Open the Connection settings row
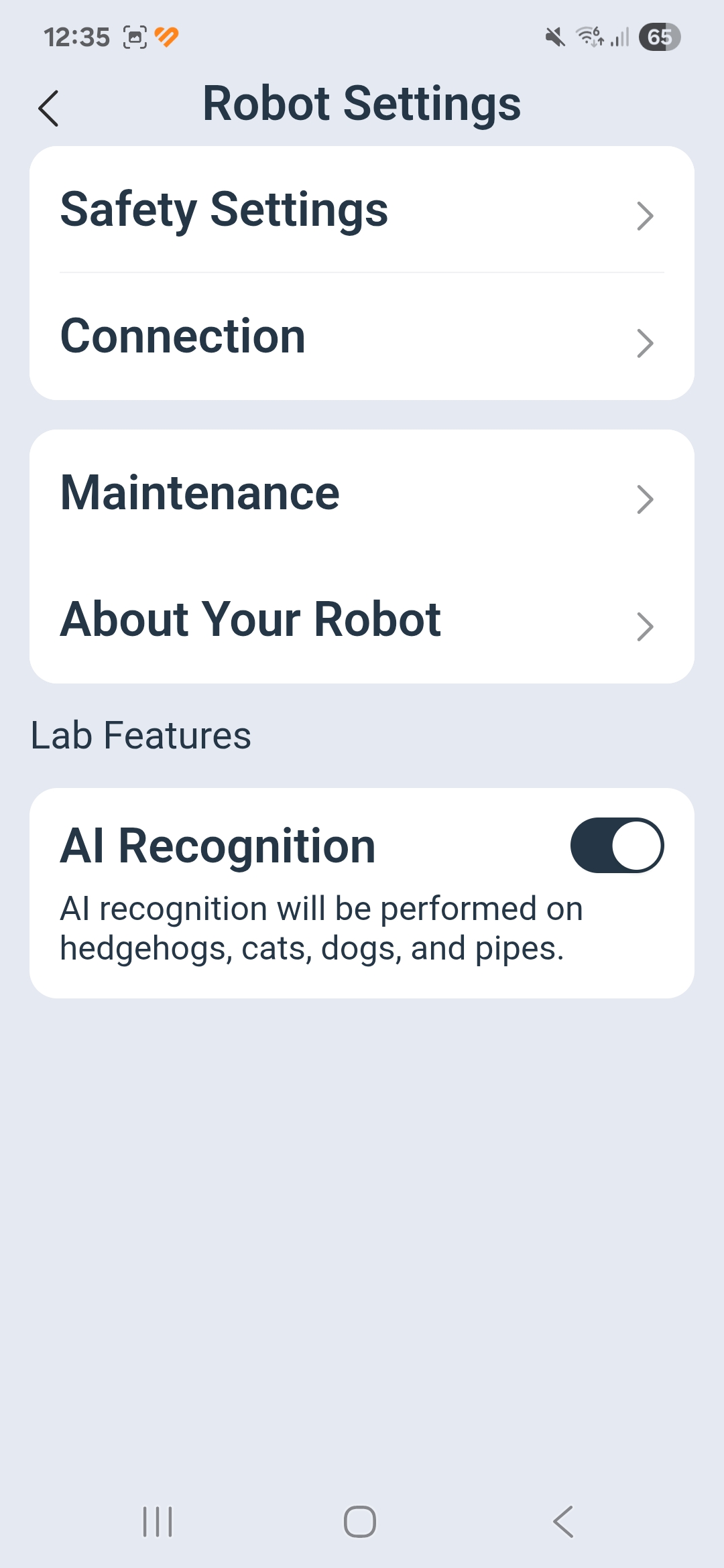724x1568 pixels. tap(362, 337)
